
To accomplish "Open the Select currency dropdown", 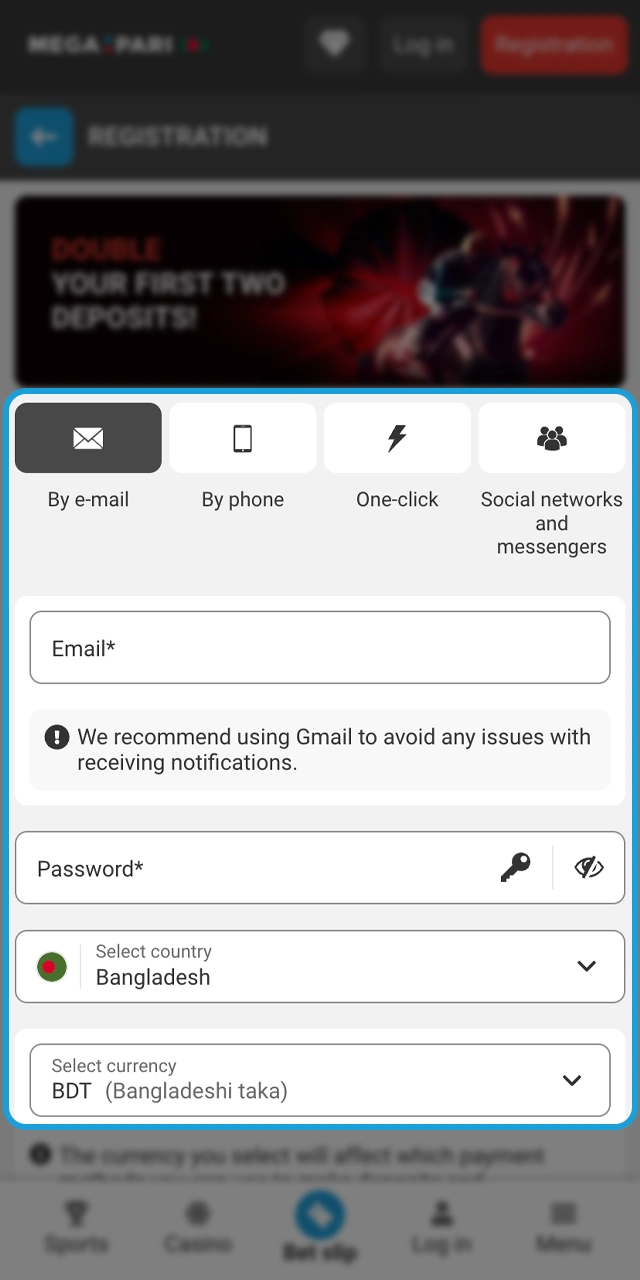I will (320, 1080).
